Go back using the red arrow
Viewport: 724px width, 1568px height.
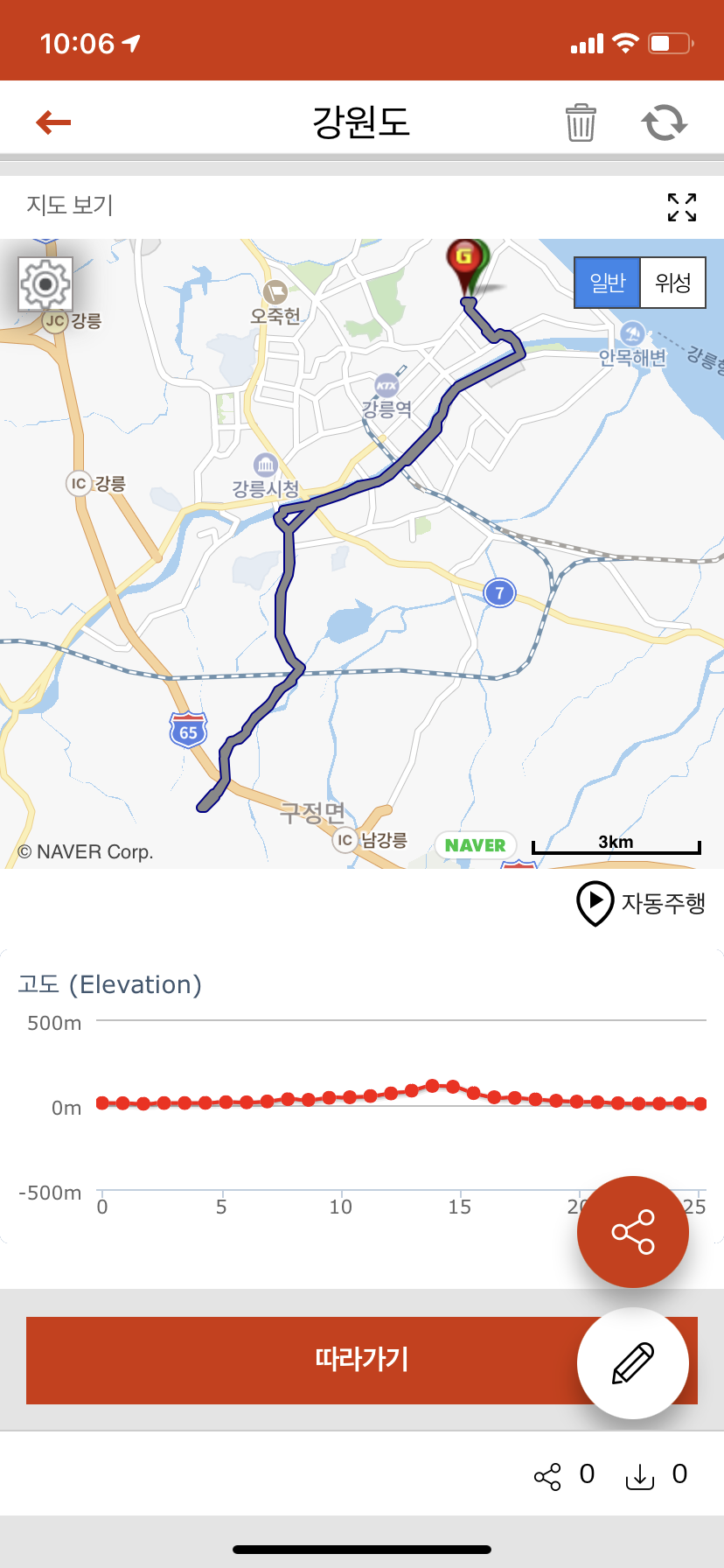tap(53, 122)
